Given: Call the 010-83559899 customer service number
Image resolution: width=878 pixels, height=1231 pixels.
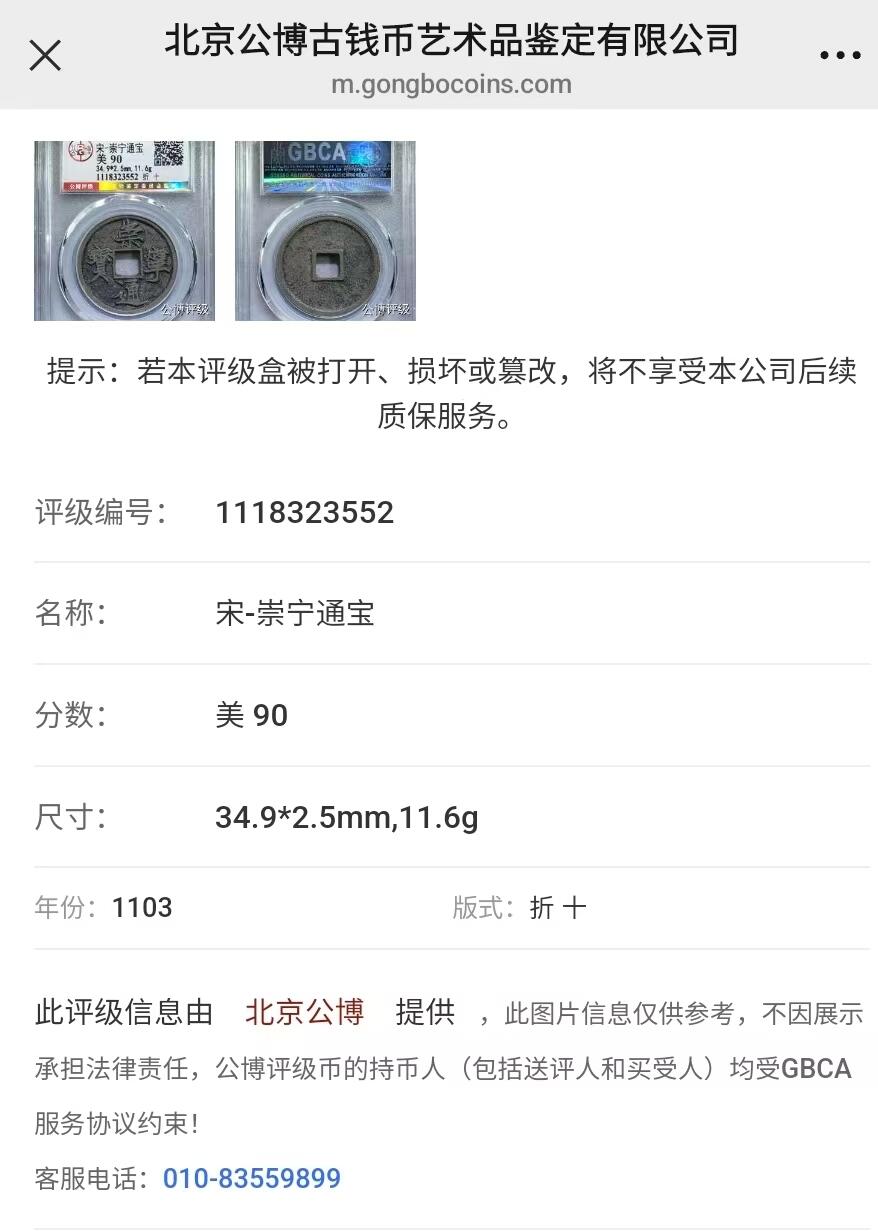Looking at the screenshot, I should (x=252, y=1178).
